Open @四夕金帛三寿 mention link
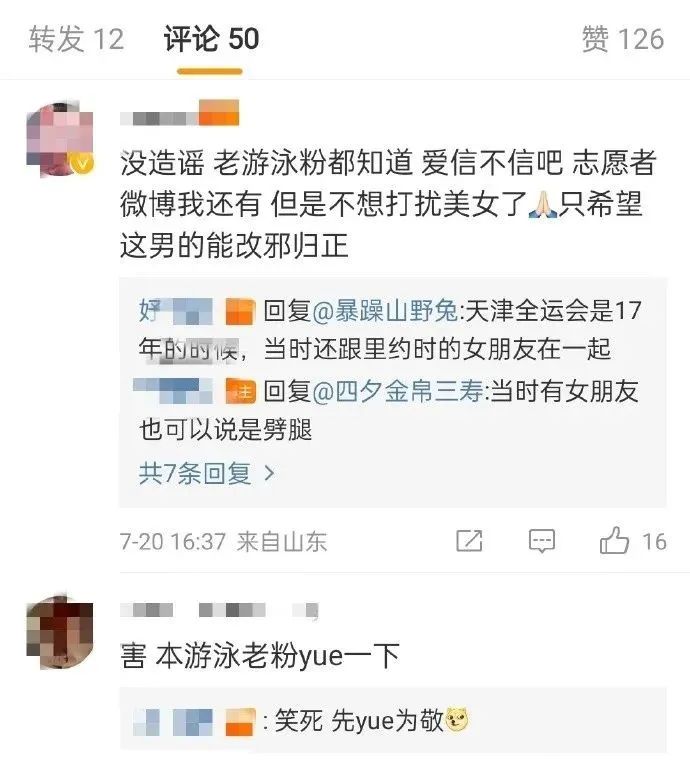This screenshot has width=690, height=761. pyautogui.click(x=400, y=390)
